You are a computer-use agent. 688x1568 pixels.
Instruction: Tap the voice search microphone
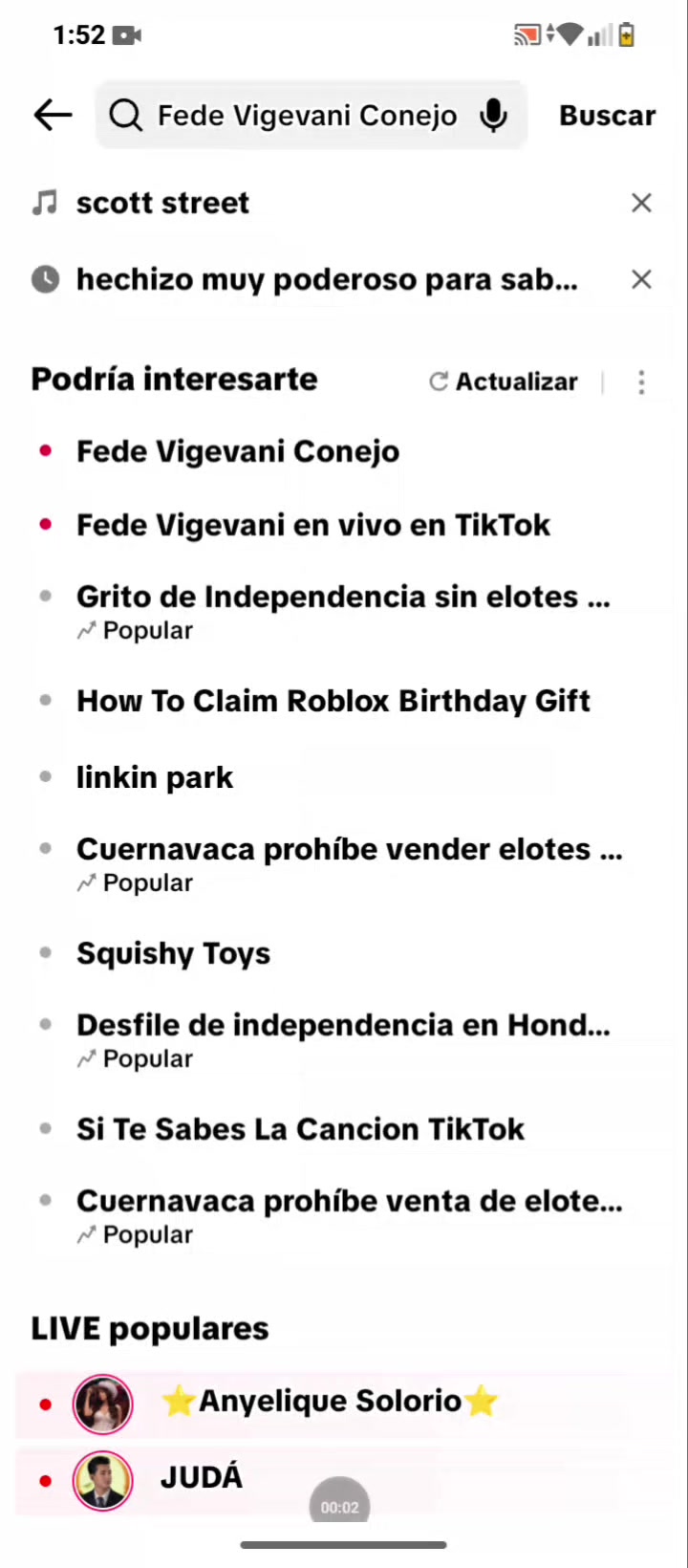[x=493, y=116]
